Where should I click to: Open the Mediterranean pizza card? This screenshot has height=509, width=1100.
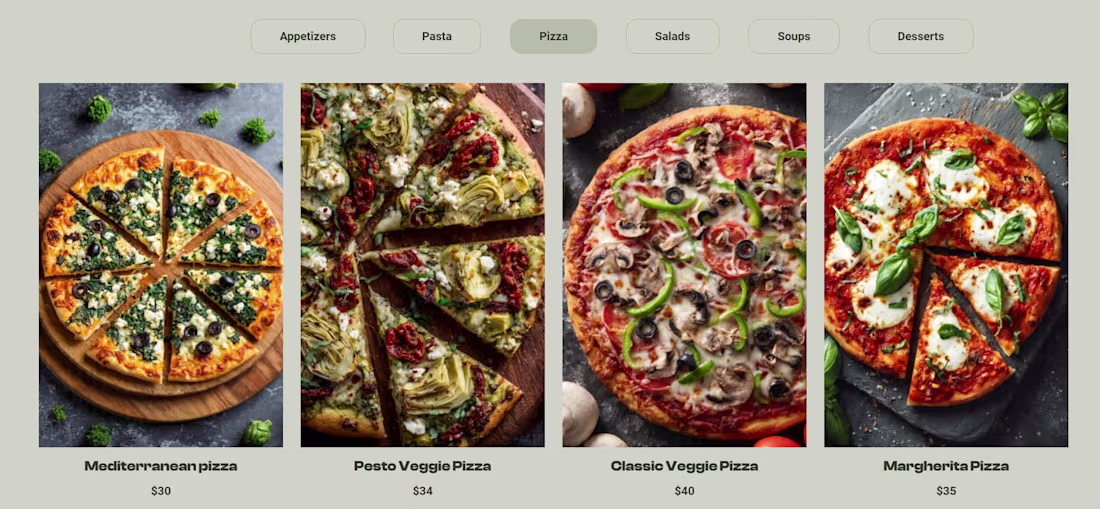point(160,265)
